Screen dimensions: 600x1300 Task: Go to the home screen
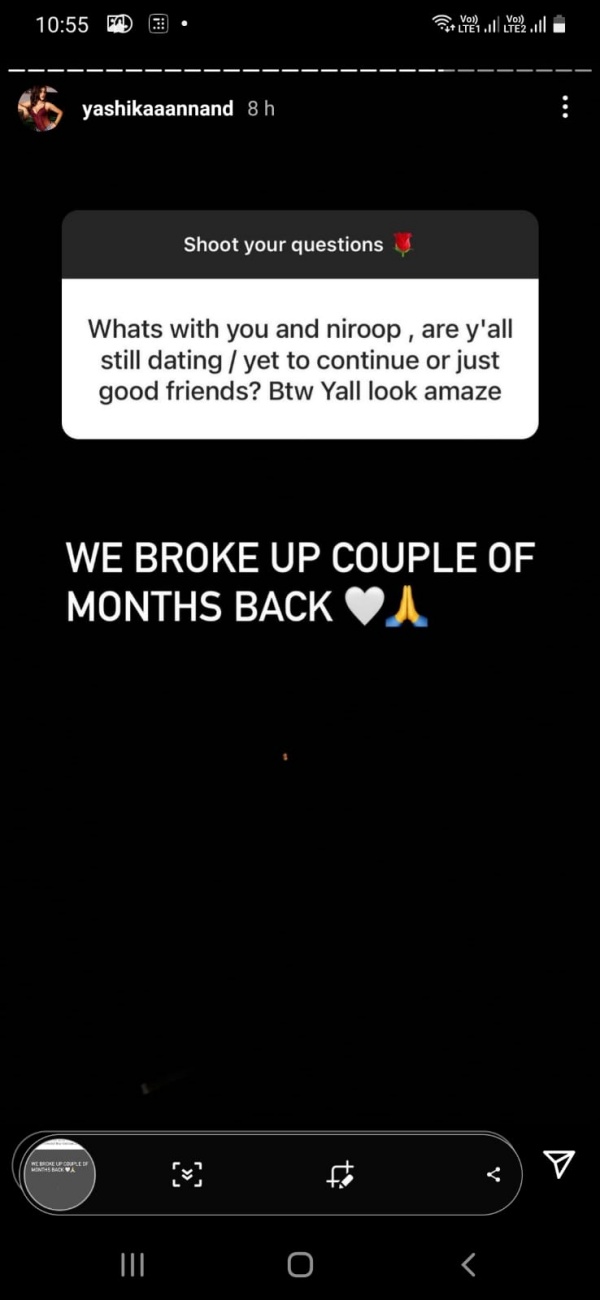(x=300, y=1265)
